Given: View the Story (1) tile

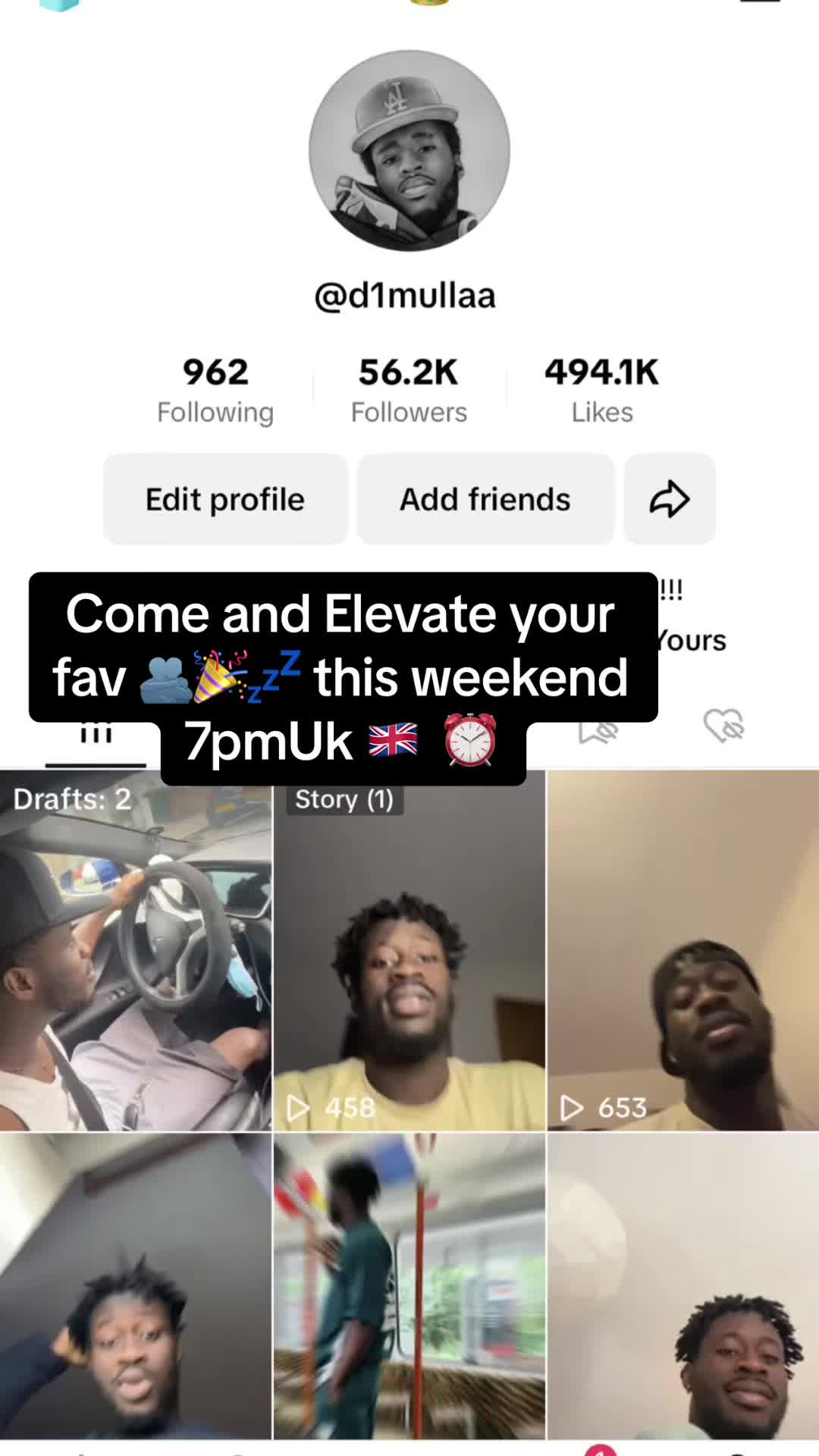Looking at the screenshot, I should (x=409, y=951).
